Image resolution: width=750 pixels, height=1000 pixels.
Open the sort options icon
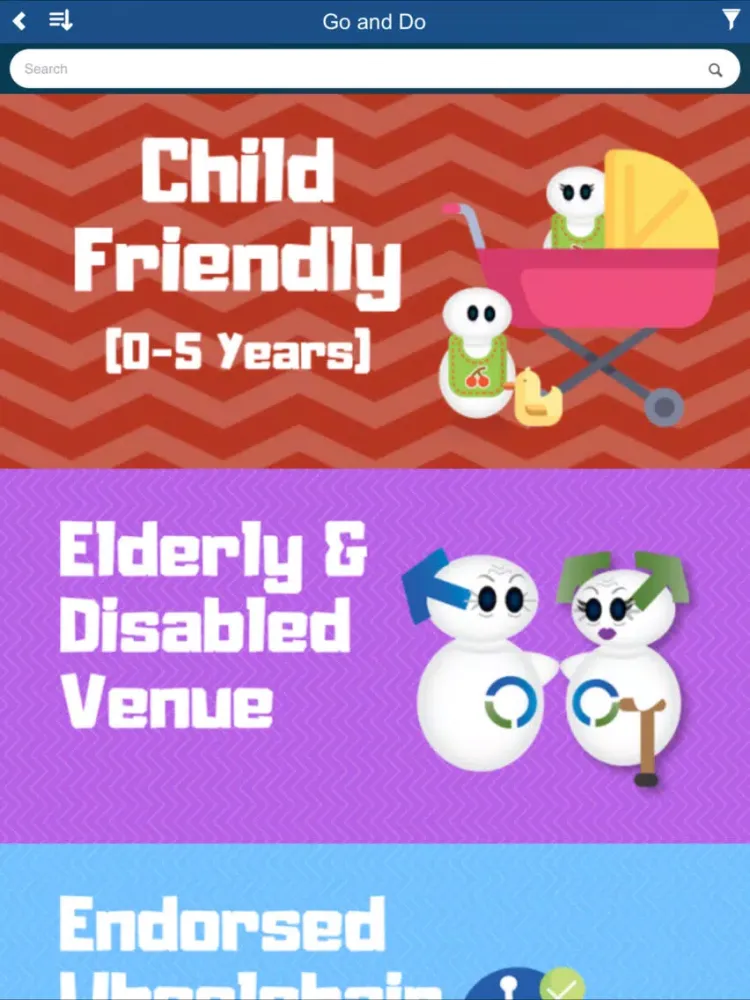pyautogui.click(x=61, y=20)
